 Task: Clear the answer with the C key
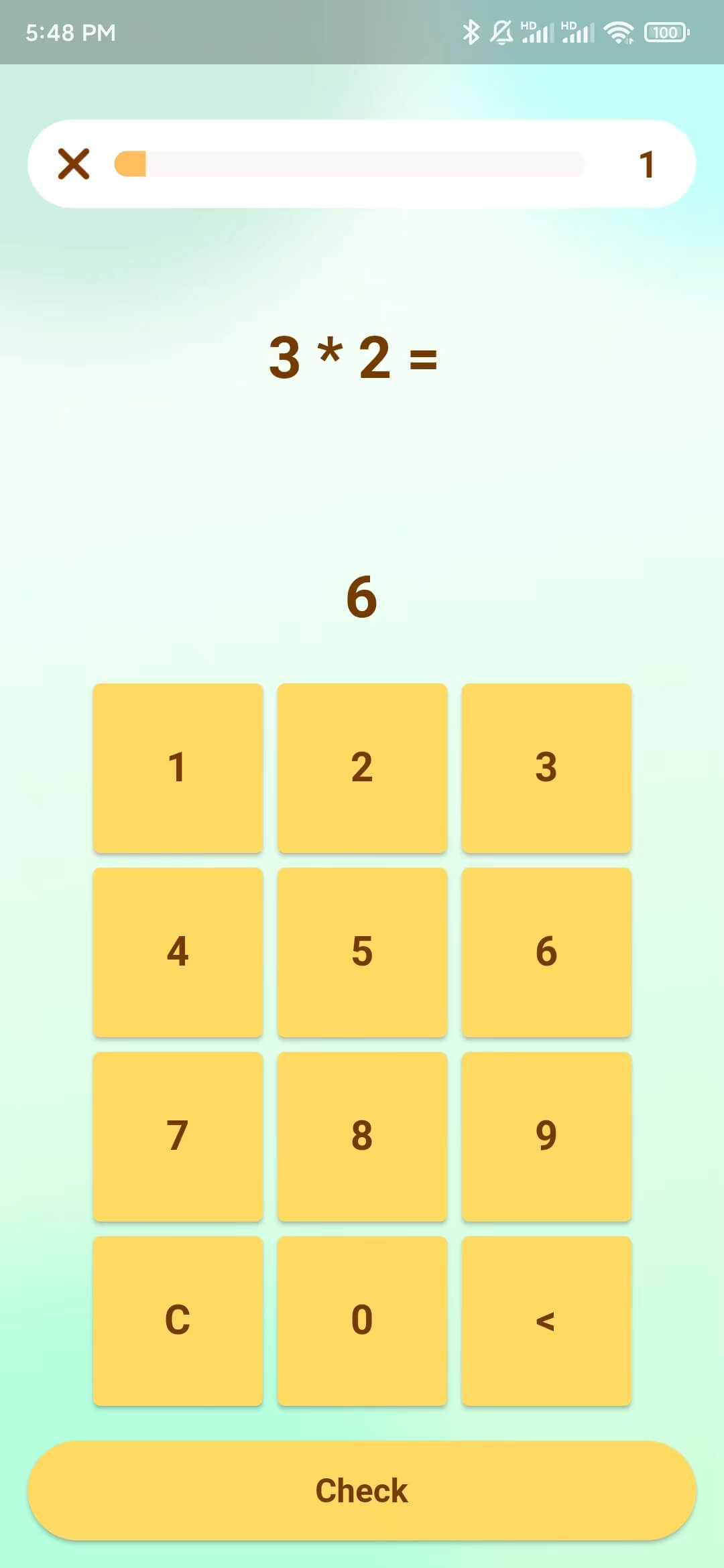pos(178,1321)
